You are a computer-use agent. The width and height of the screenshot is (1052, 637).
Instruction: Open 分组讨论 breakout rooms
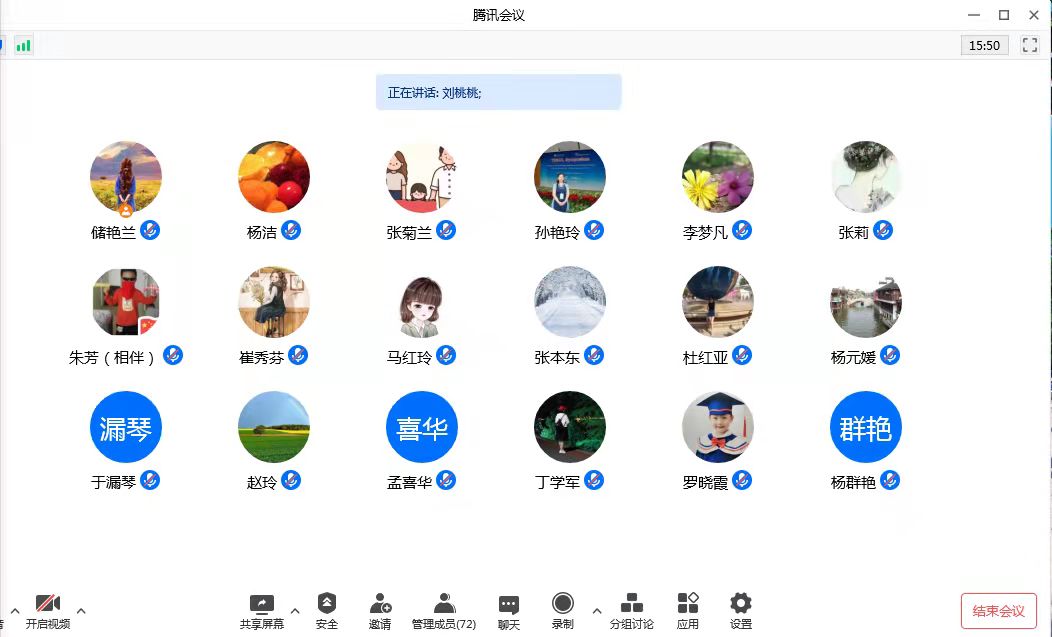pos(632,611)
